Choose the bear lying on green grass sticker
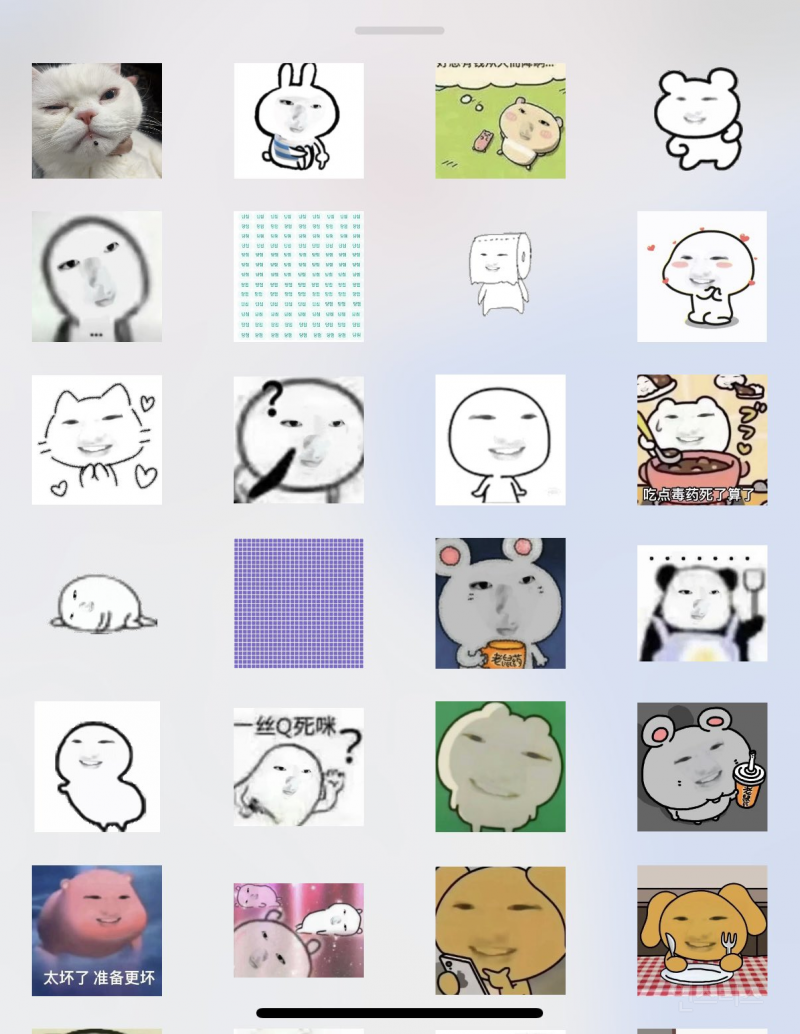Image resolution: width=800 pixels, height=1034 pixels. coord(500,121)
